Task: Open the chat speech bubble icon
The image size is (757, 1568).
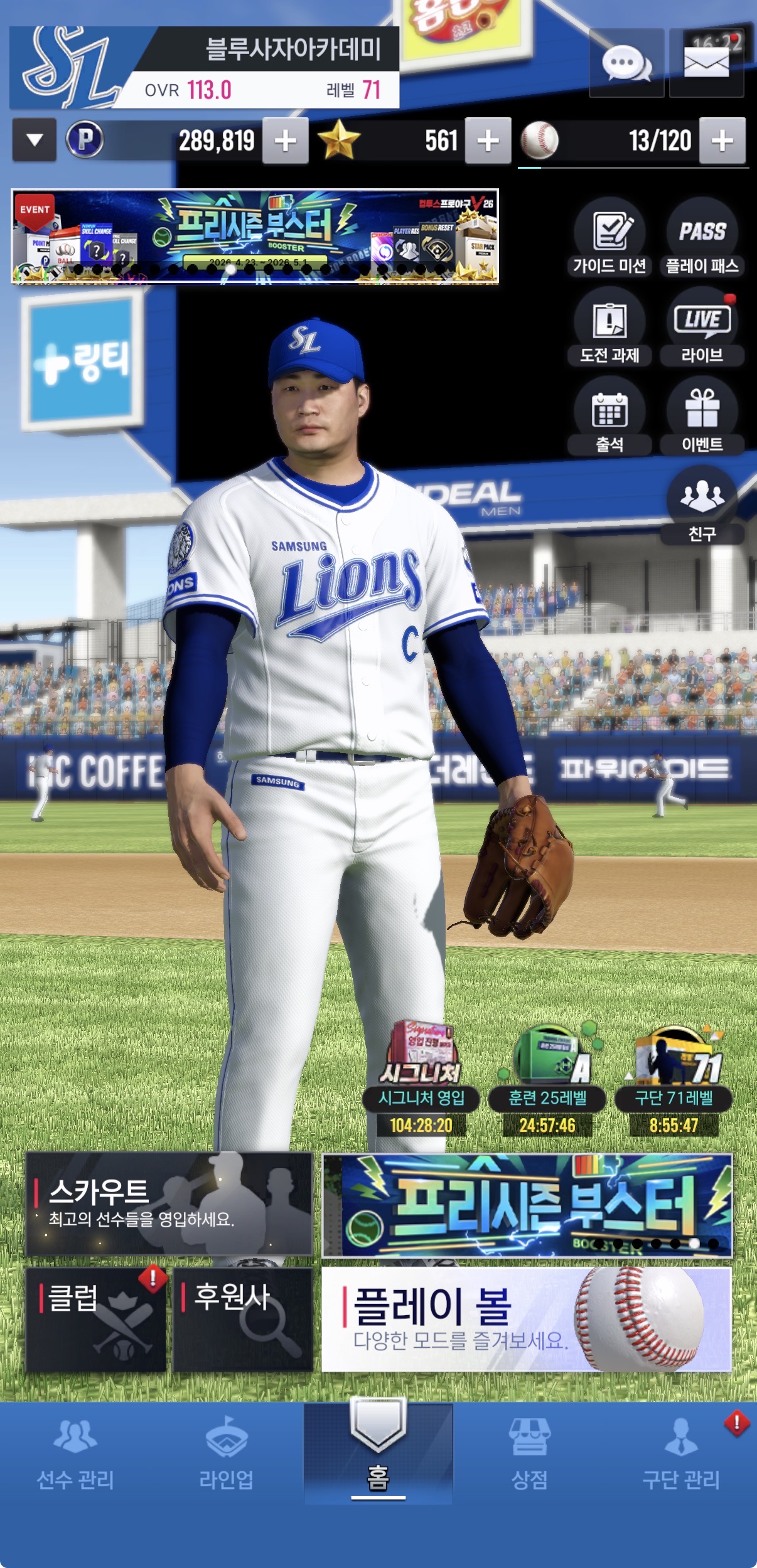Action: click(626, 63)
